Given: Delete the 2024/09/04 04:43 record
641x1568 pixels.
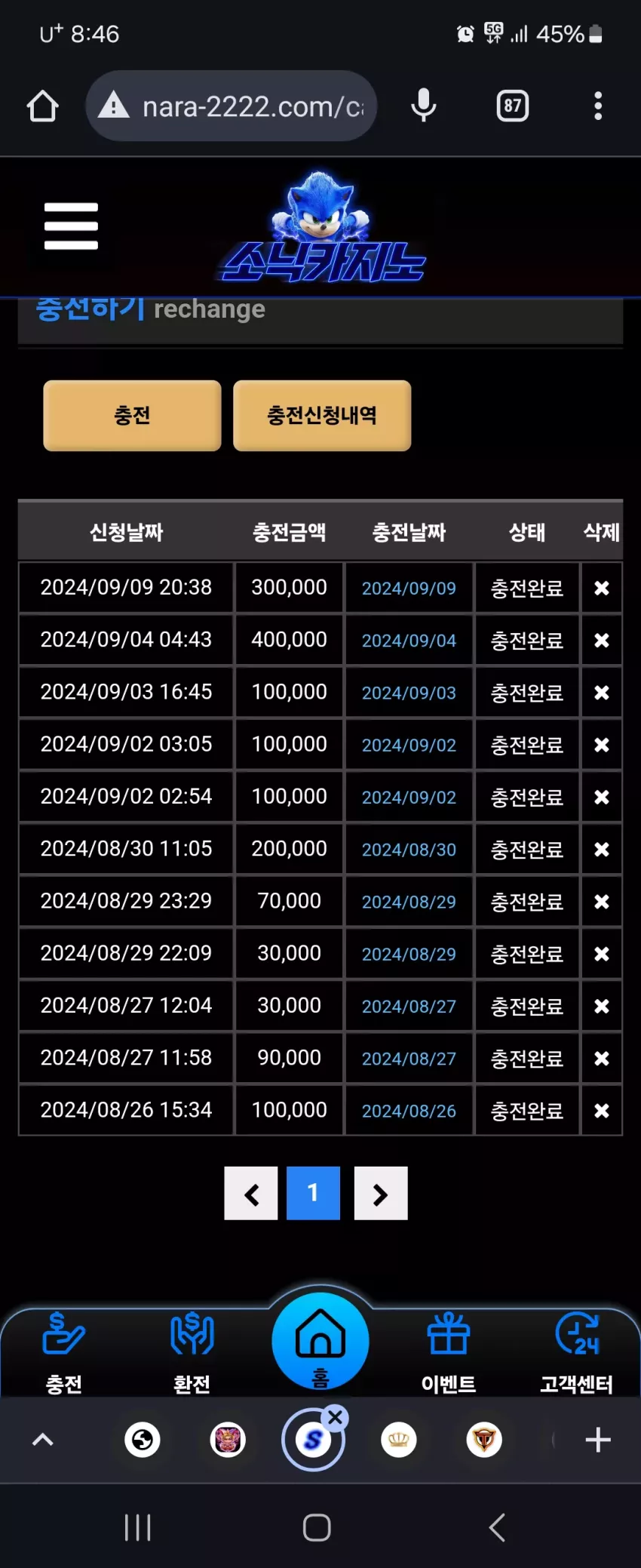Looking at the screenshot, I should [x=601, y=640].
